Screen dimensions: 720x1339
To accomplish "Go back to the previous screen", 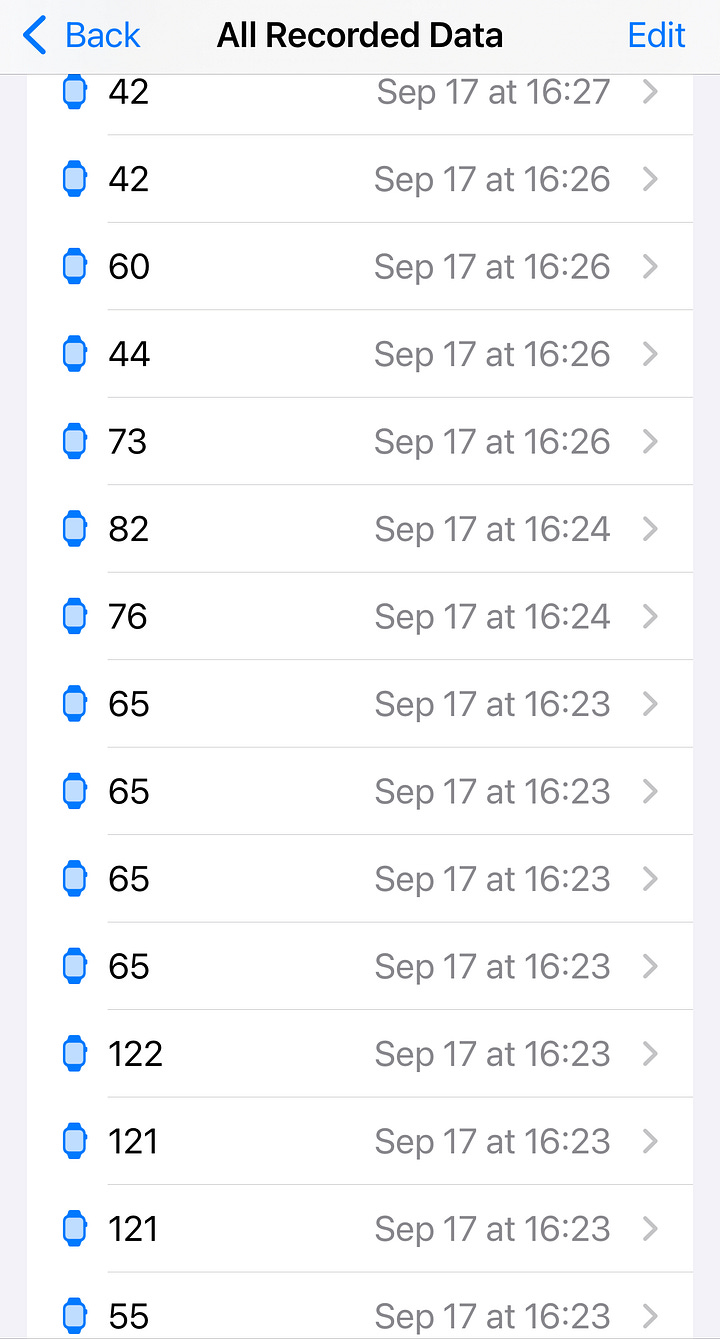I will click(82, 36).
